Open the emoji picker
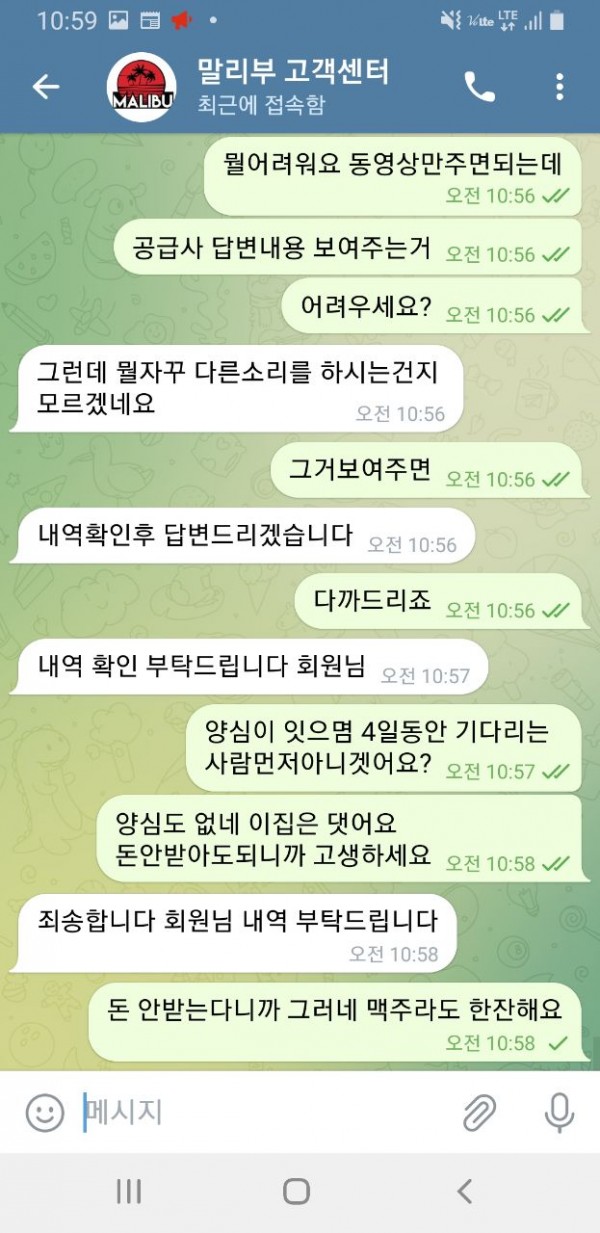The image size is (600, 1233). (44, 1112)
